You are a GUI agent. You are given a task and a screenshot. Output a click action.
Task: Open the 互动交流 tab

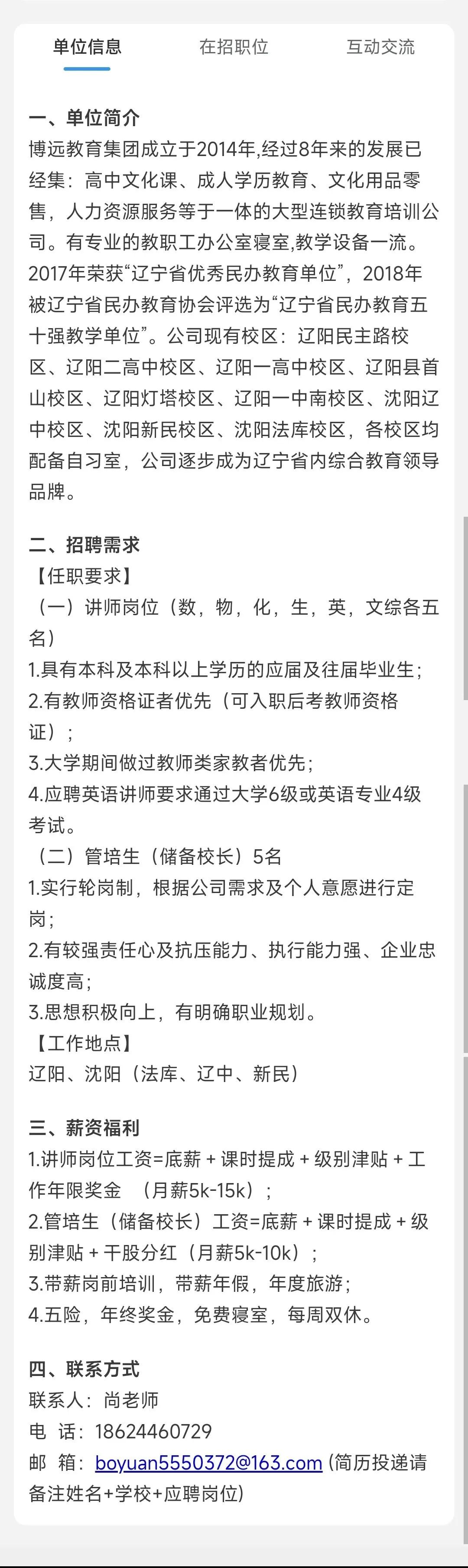[380, 47]
